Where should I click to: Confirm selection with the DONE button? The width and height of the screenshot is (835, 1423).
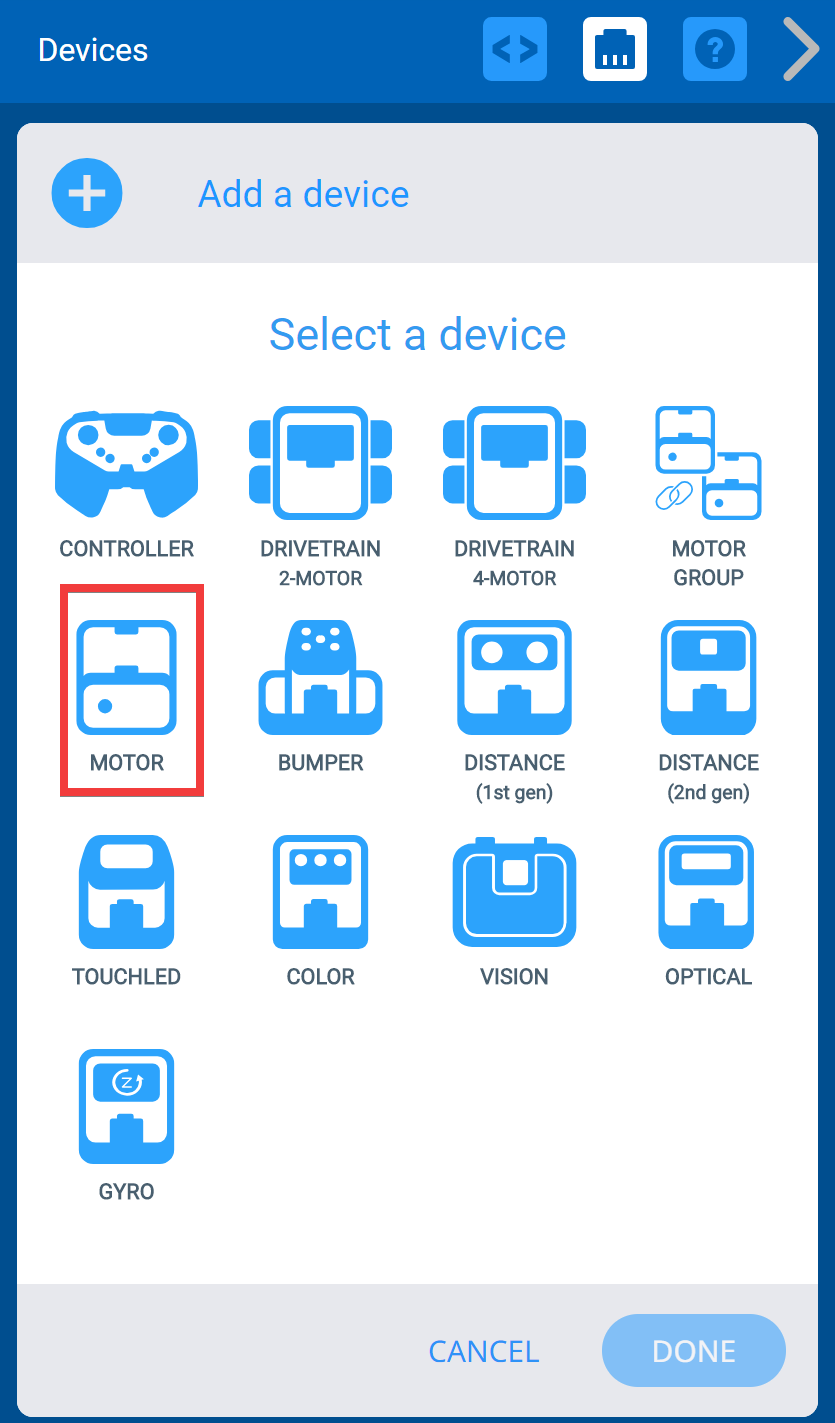point(693,1350)
